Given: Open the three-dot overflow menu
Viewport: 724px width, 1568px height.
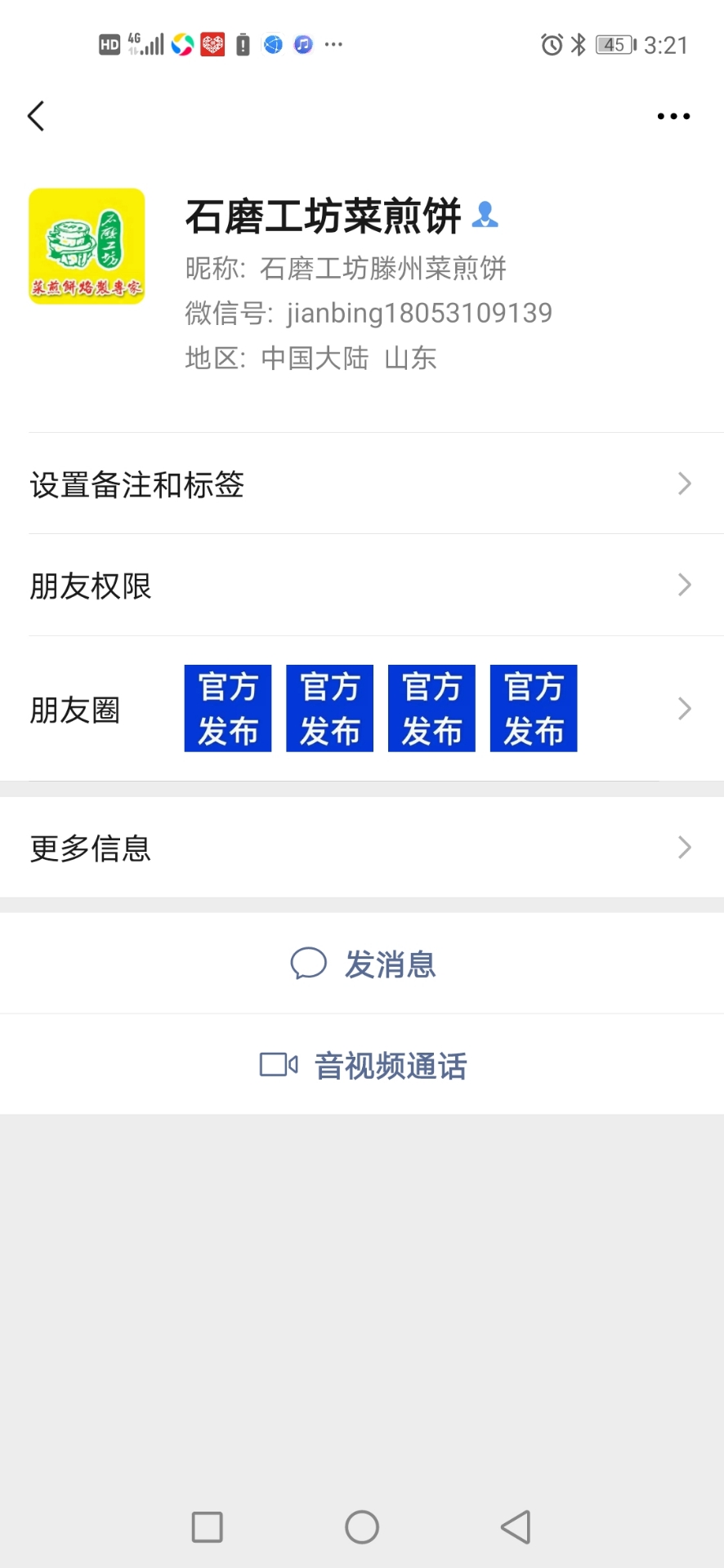Looking at the screenshot, I should pos(673,116).
